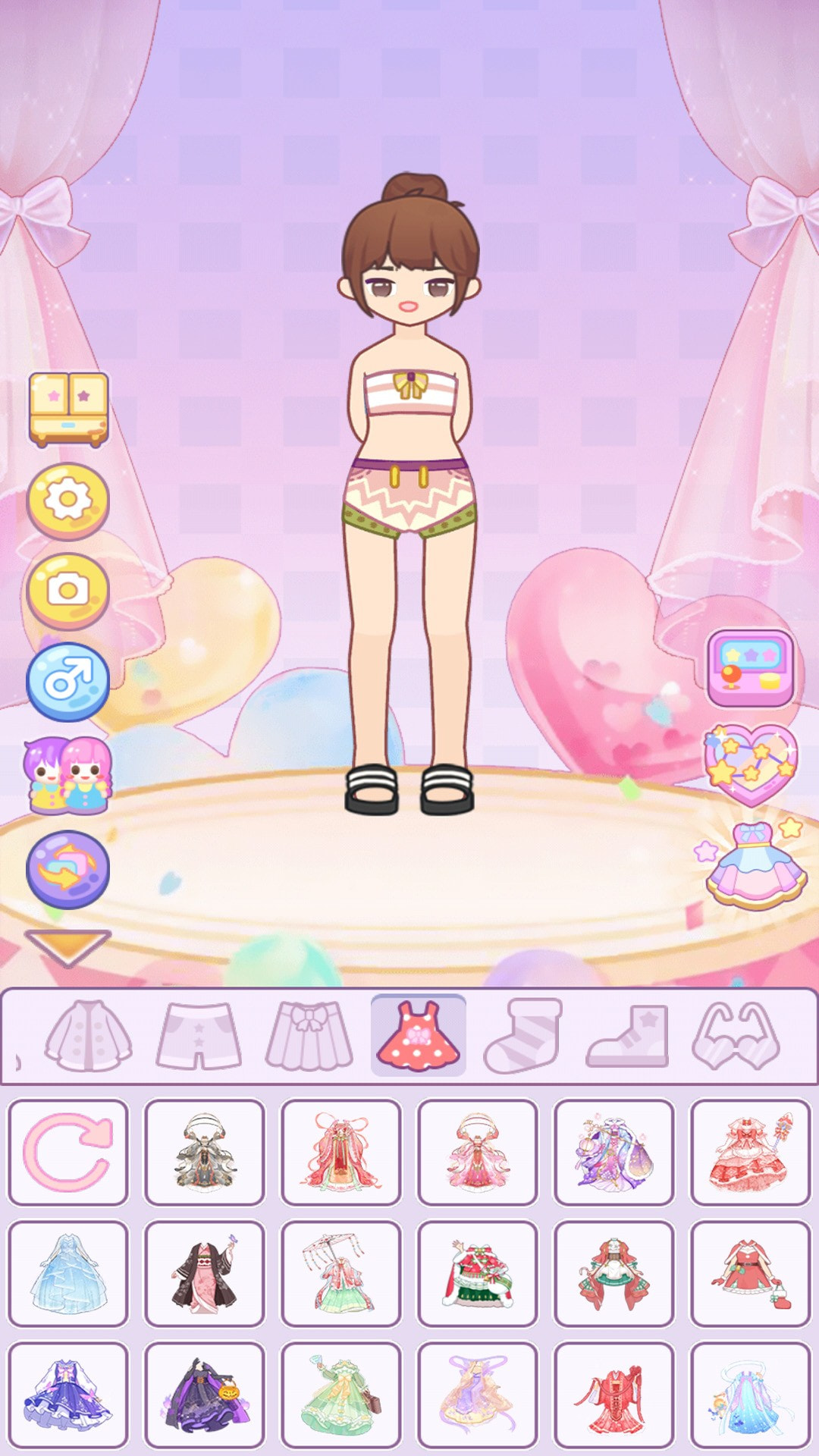Switch character to the male gender
This screenshot has width=819, height=1456.
tap(68, 681)
